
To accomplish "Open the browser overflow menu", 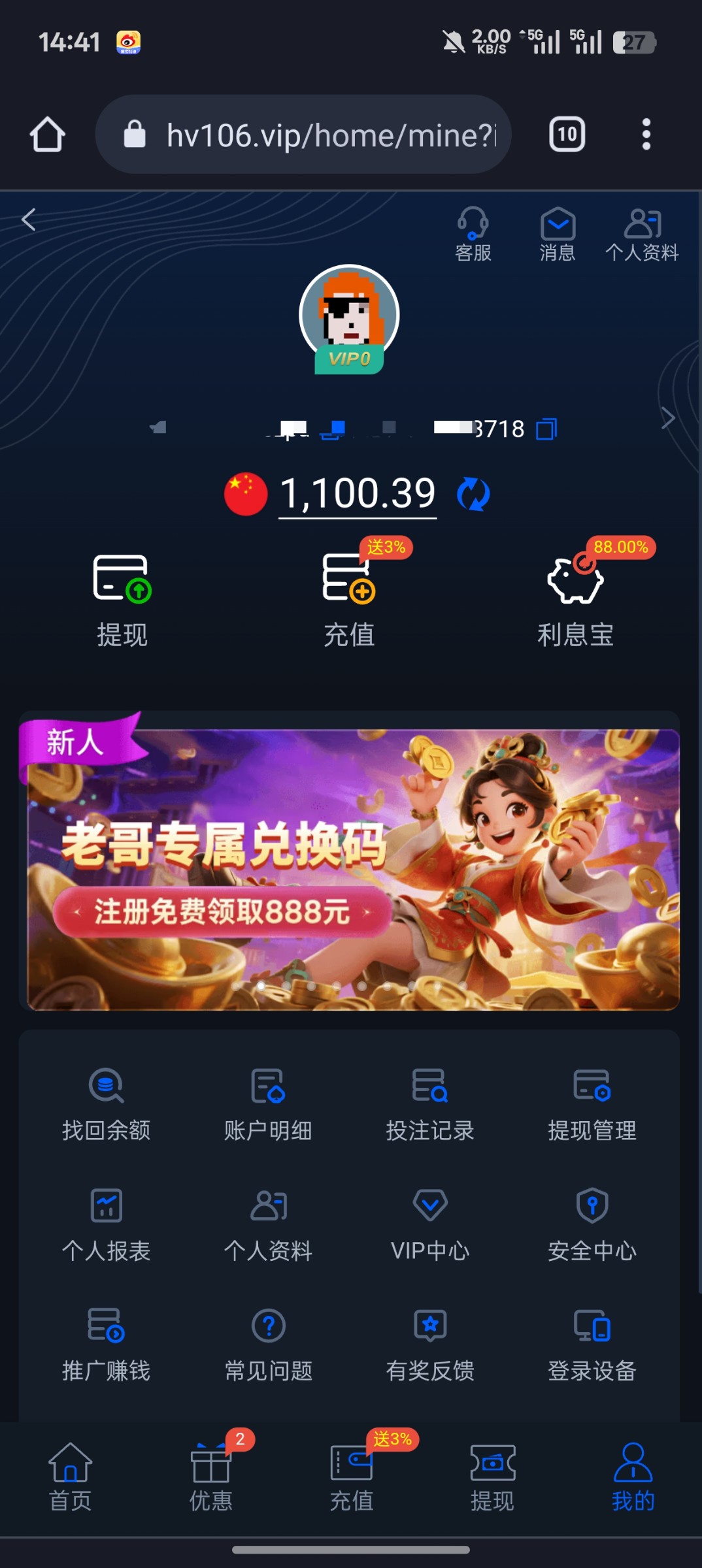I will [646, 135].
